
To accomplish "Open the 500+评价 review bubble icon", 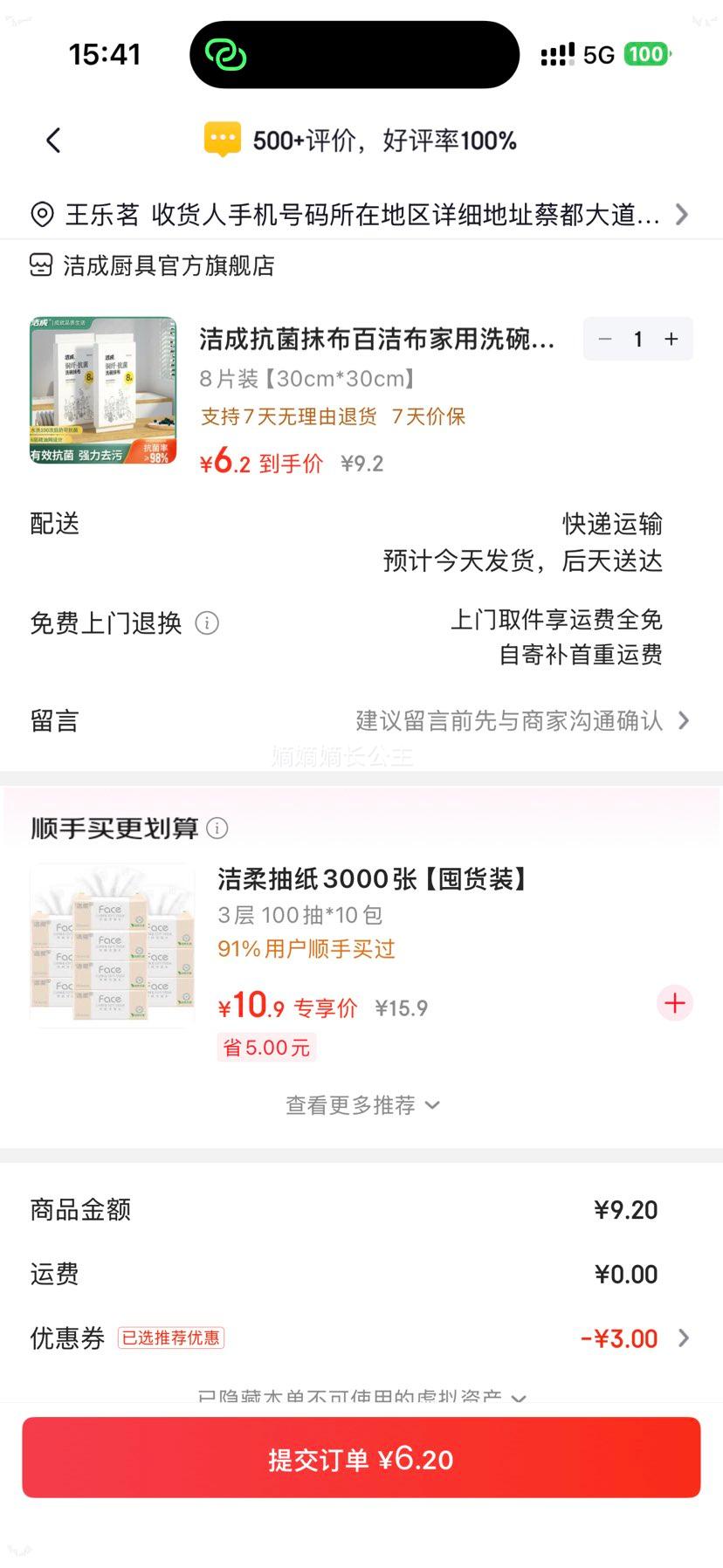I will [x=222, y=140].
